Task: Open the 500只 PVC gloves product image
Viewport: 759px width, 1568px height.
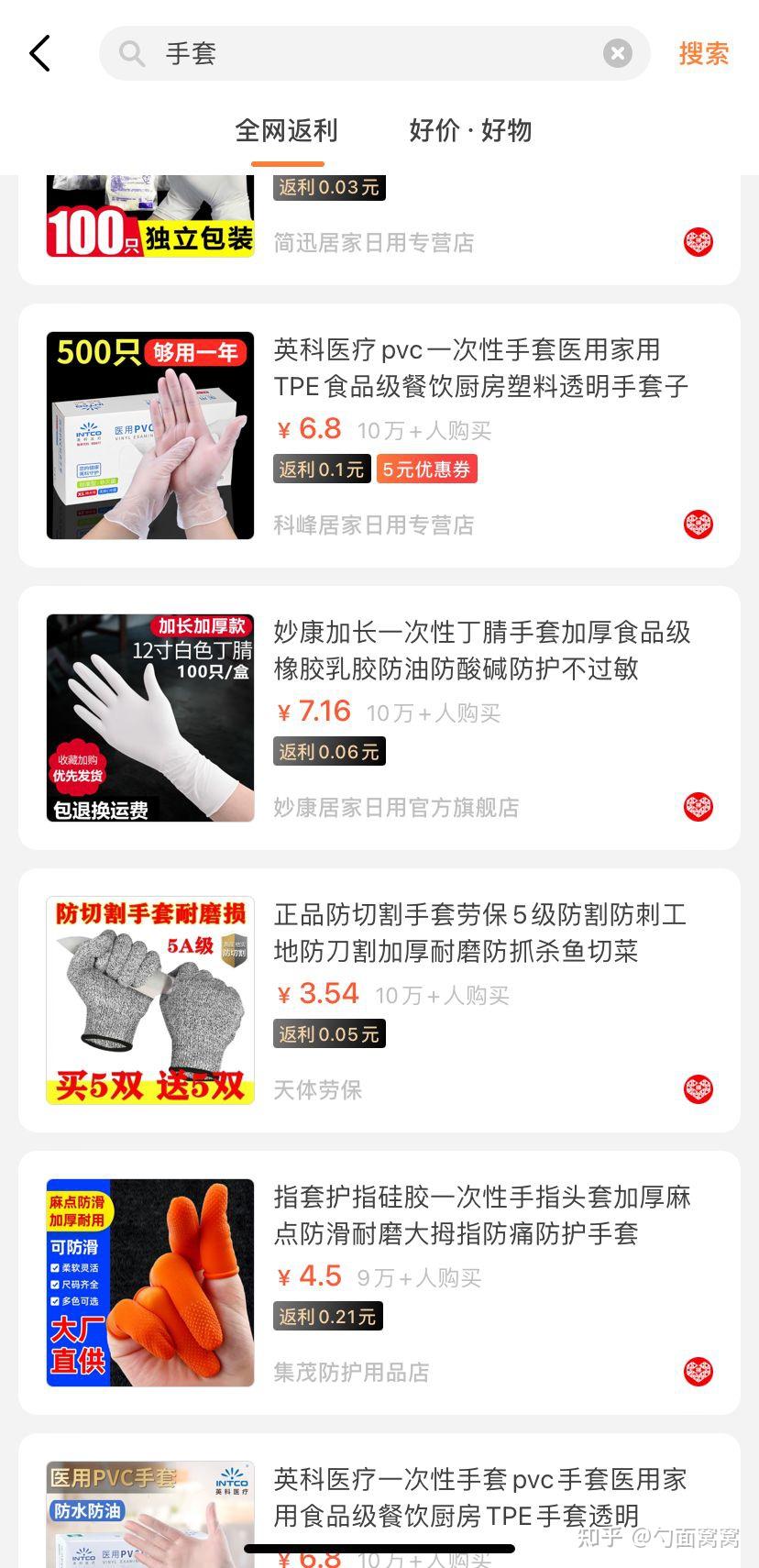Action: click(150, 436)
